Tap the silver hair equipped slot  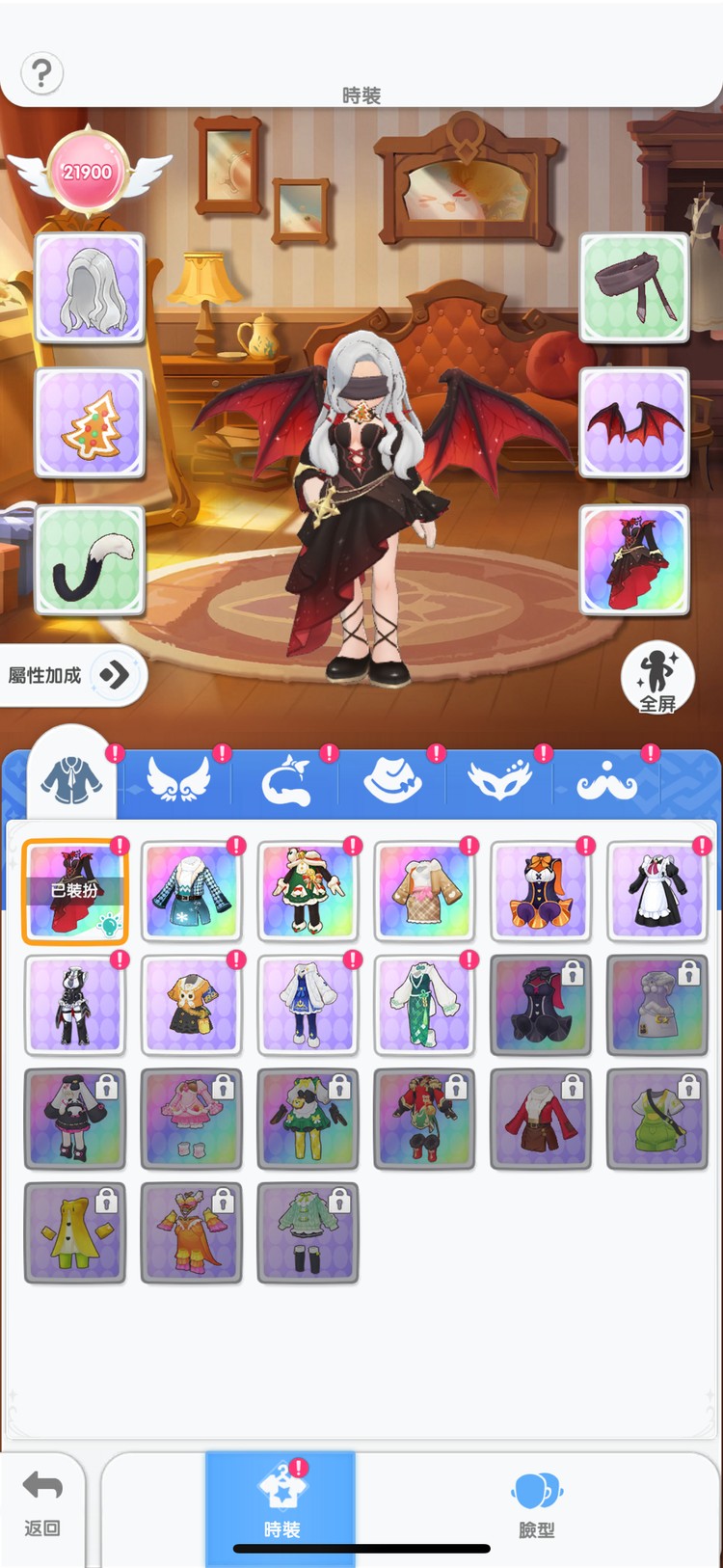(90, 287)
